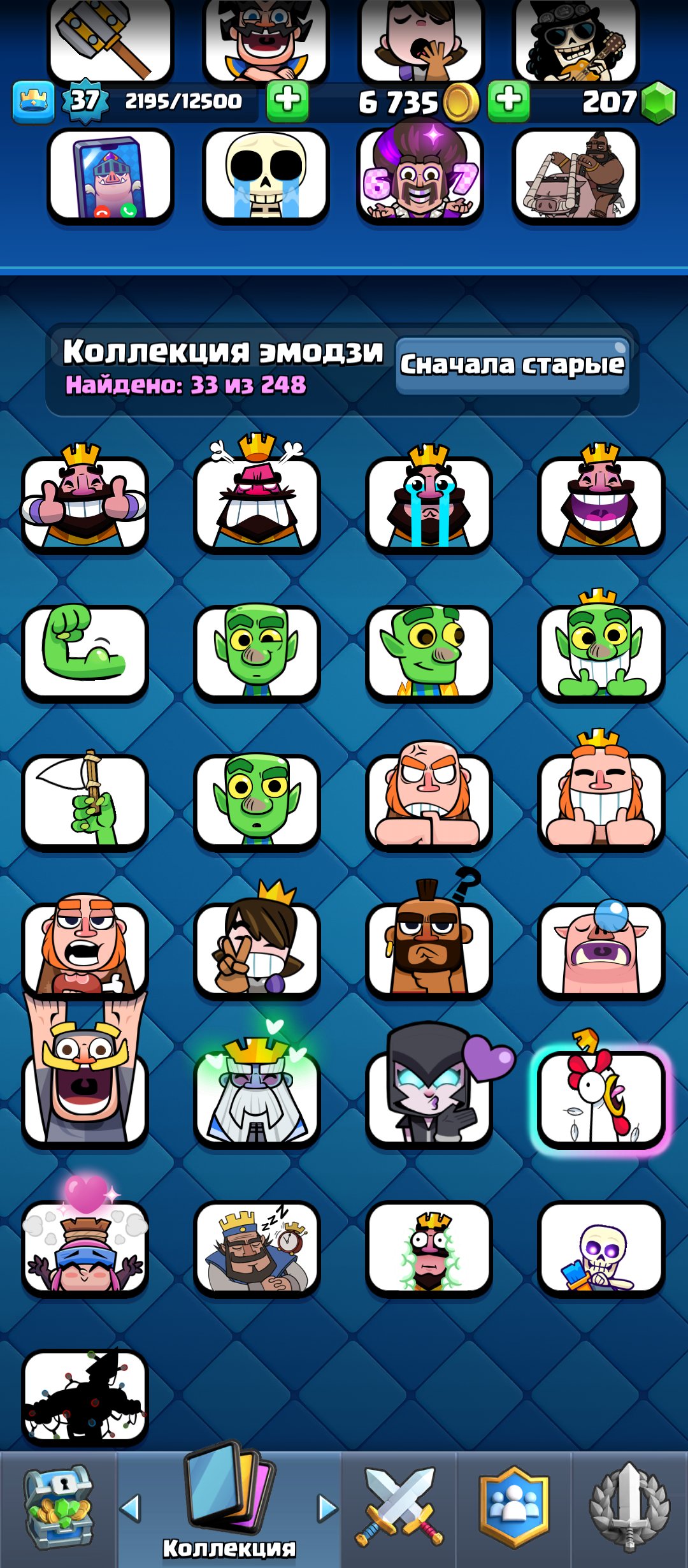Select the crying king emote
Image resolution: width=688 pixels, height=1568 pixels.
[x=429, y=501]
